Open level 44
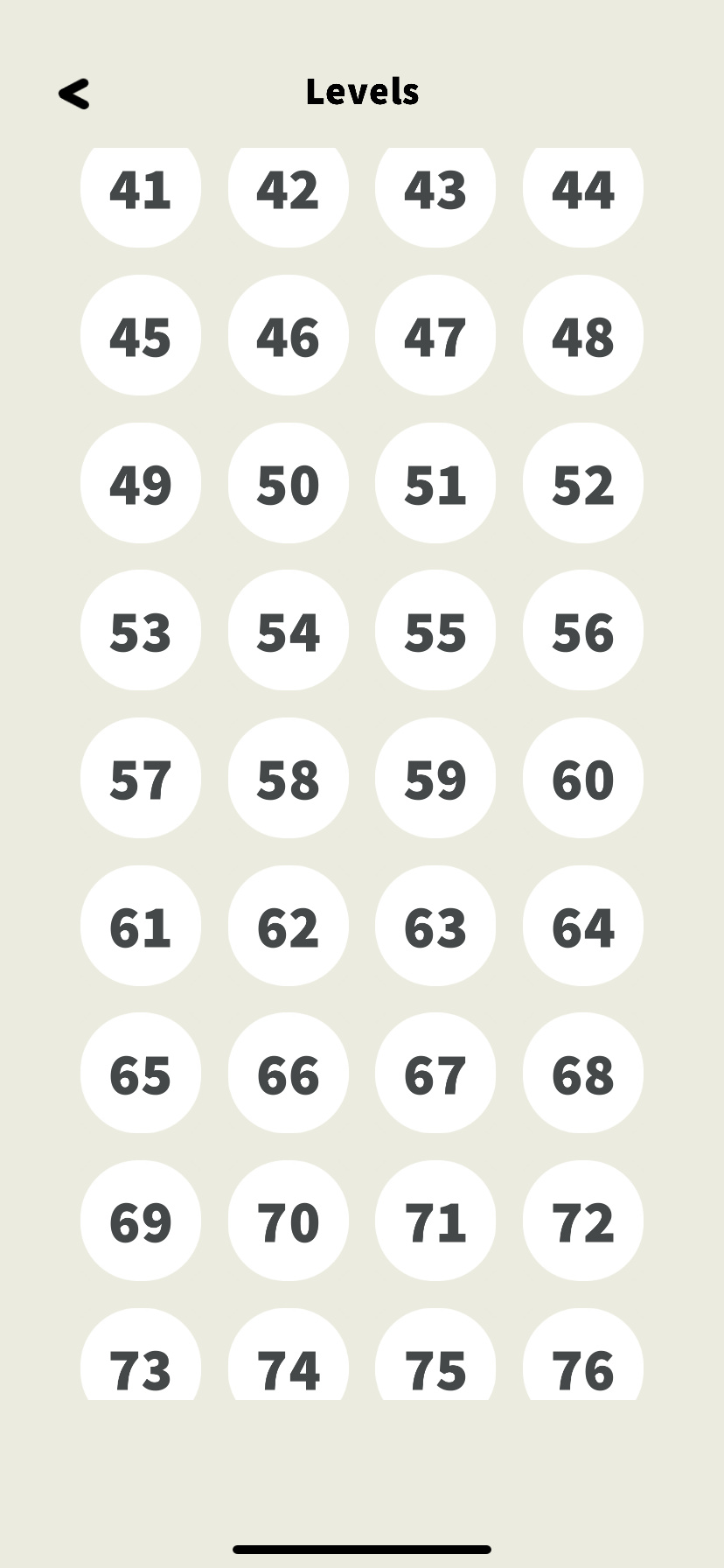724x1568 pixels. (582, 192)
